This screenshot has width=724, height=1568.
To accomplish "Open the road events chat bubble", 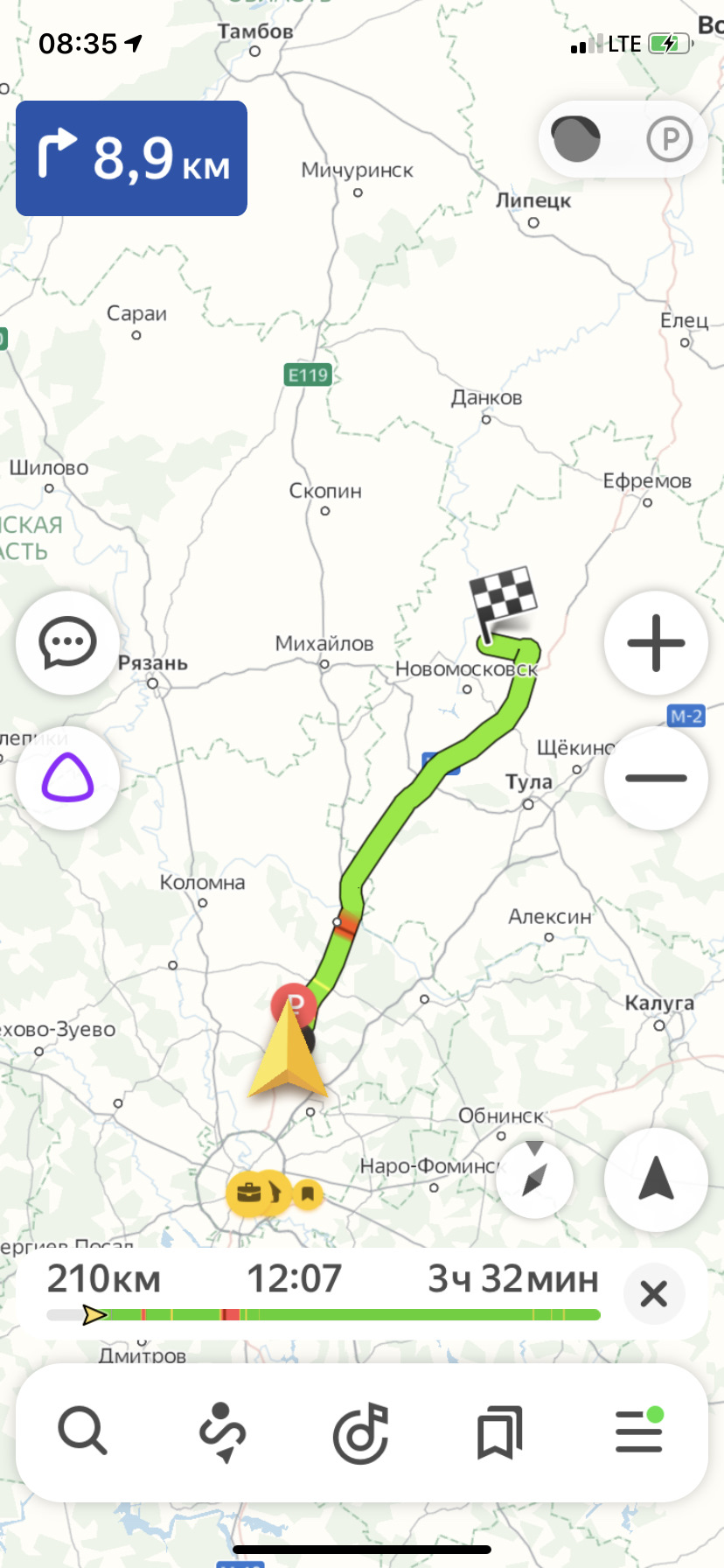I will point(67,643).
